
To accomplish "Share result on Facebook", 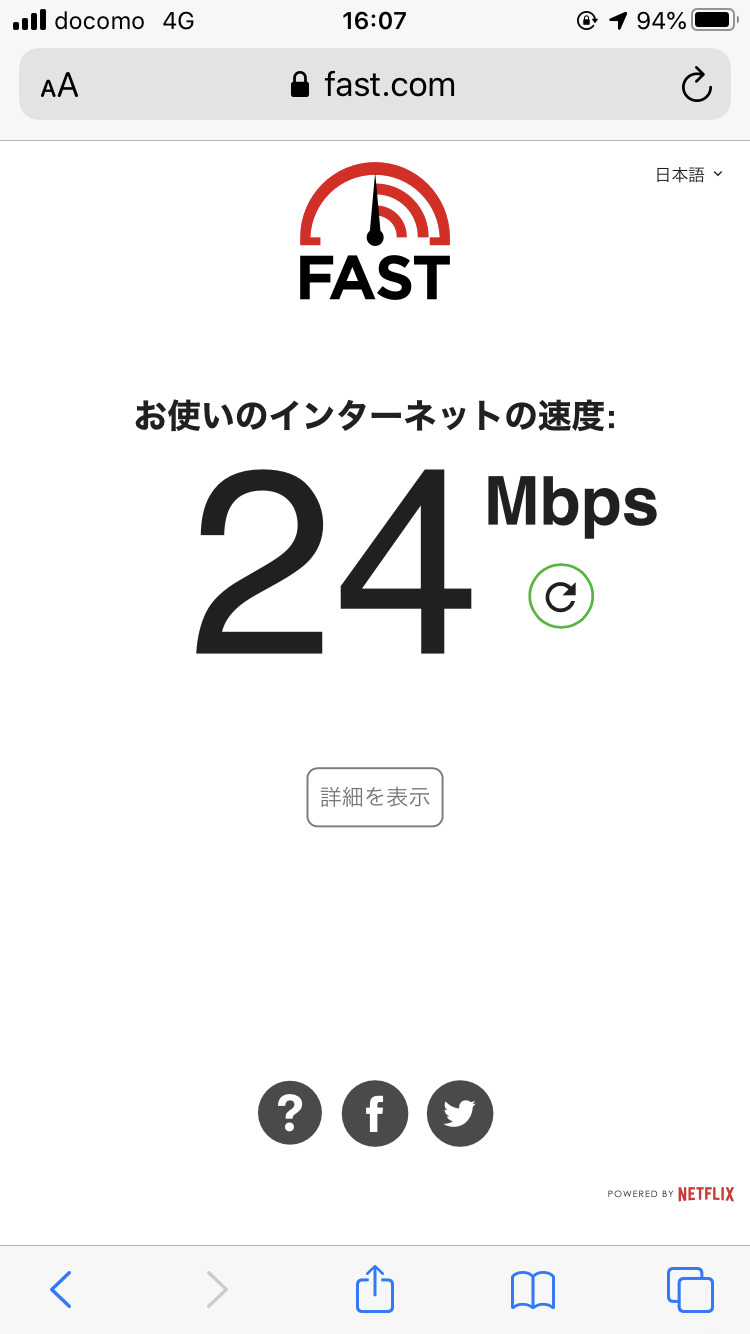I will point(375,1113).
